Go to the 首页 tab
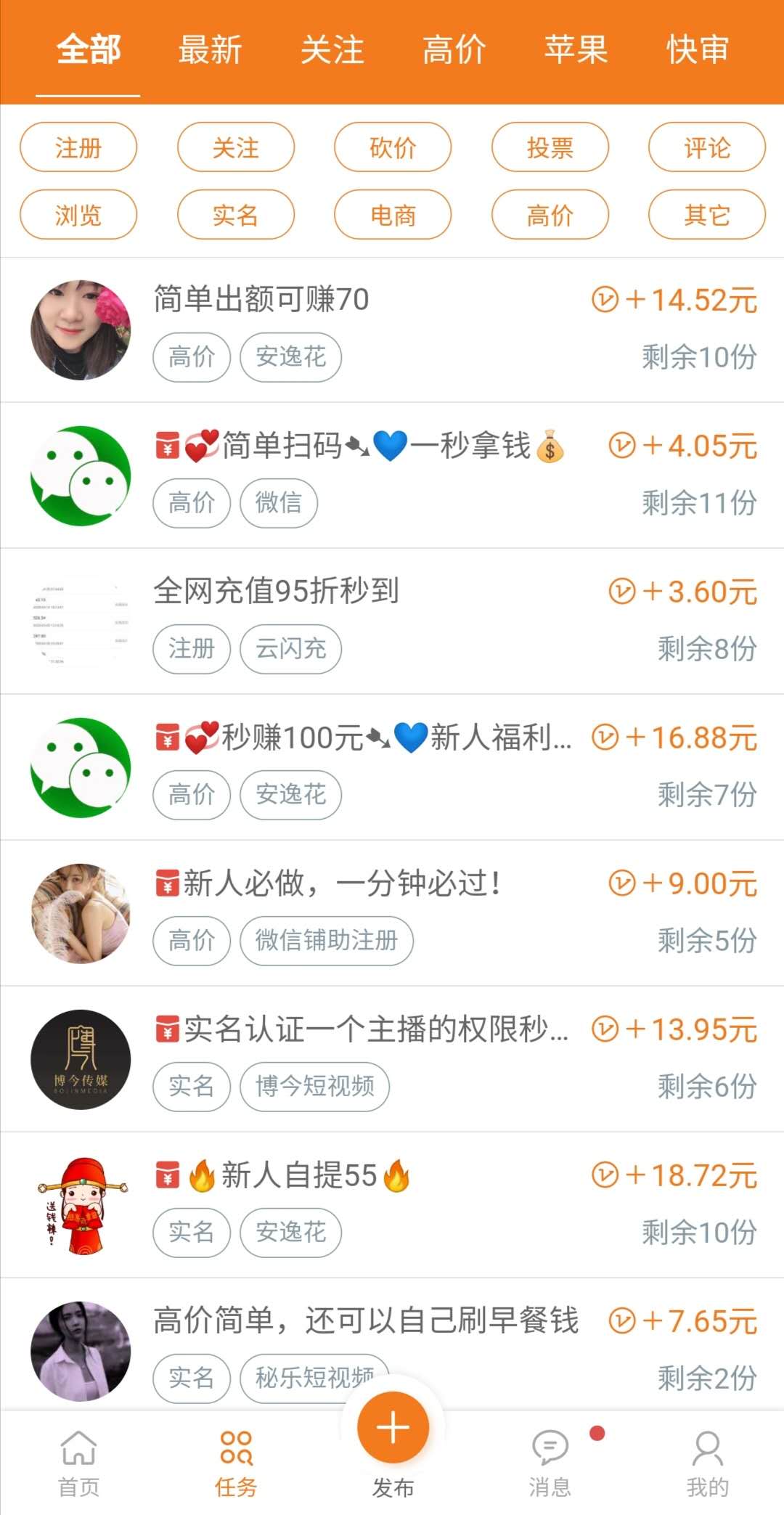The width and height of the screenshot is (784, 1515). tap(78, 1463)
